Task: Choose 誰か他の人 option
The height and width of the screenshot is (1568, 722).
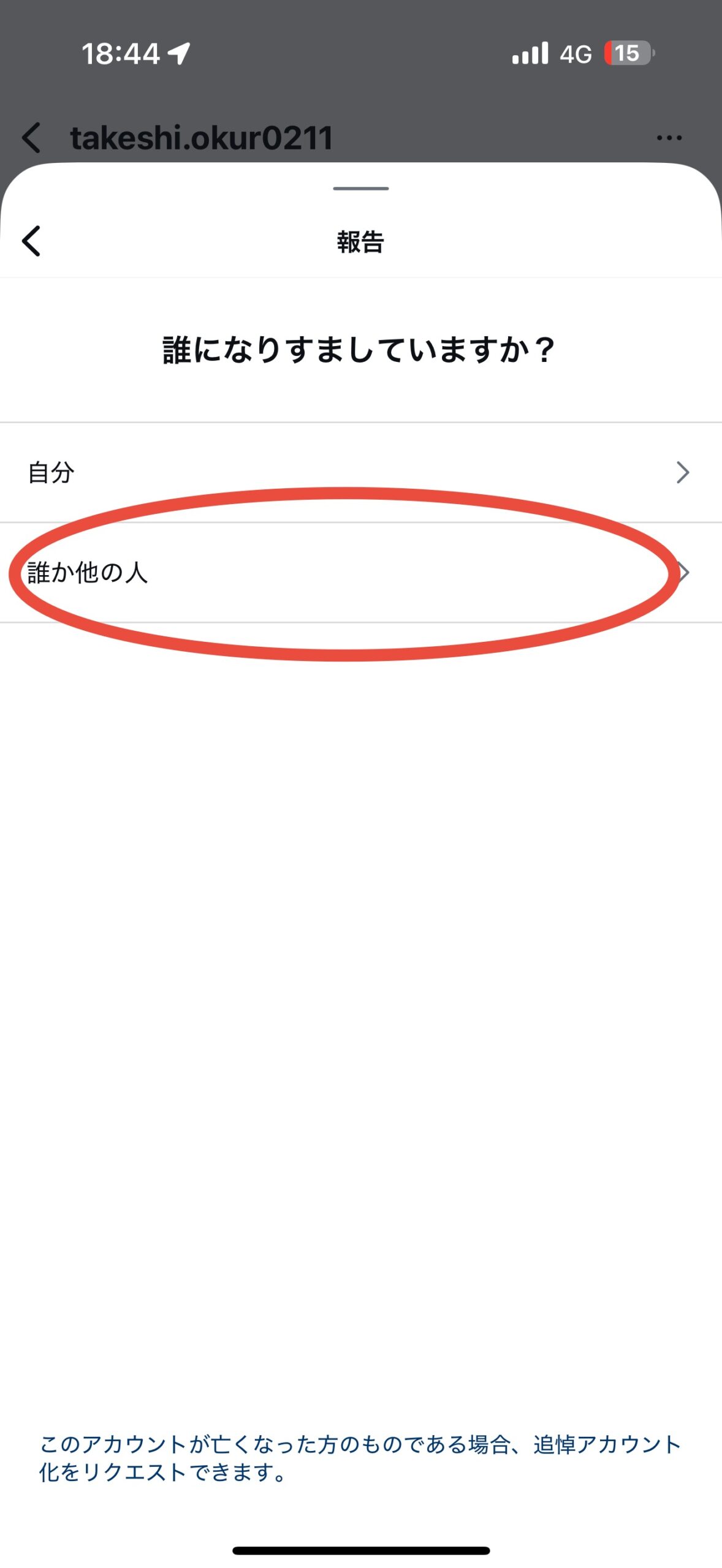Action: point(360,573)
